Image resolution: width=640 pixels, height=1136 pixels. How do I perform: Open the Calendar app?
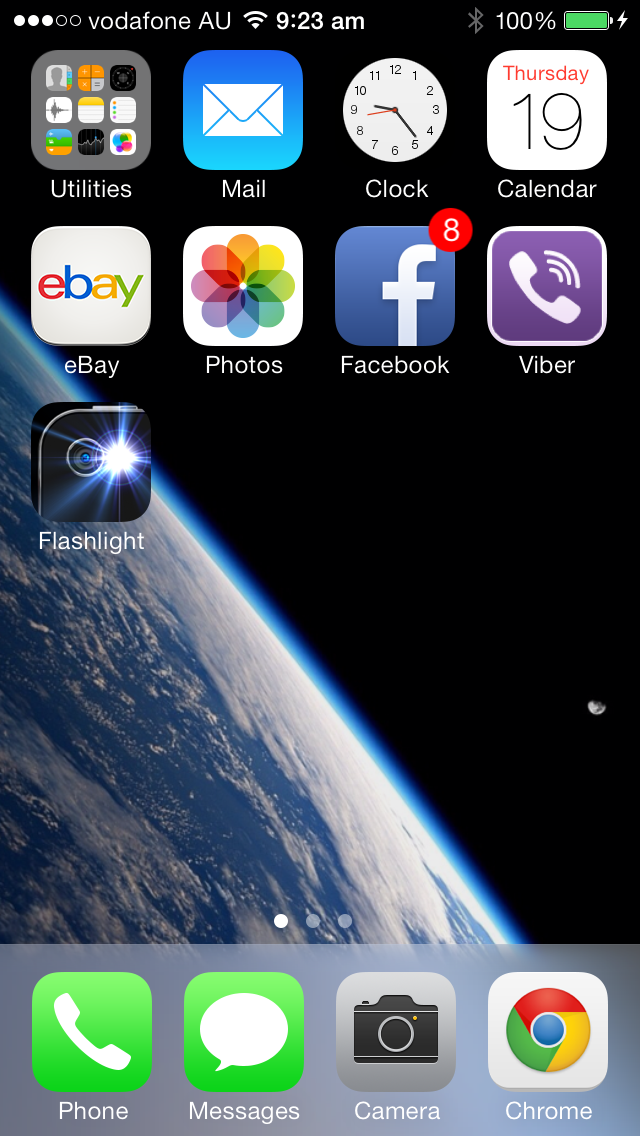pyautogui.click(x=547, y=110)
